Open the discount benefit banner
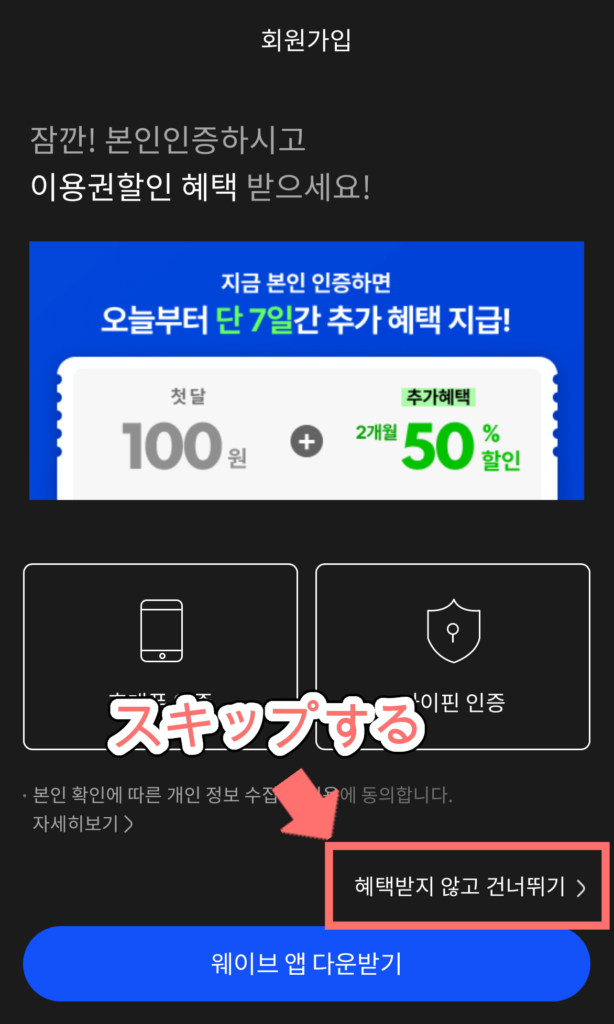Viewport: 614px width, 1024px height. click(306, 370)
